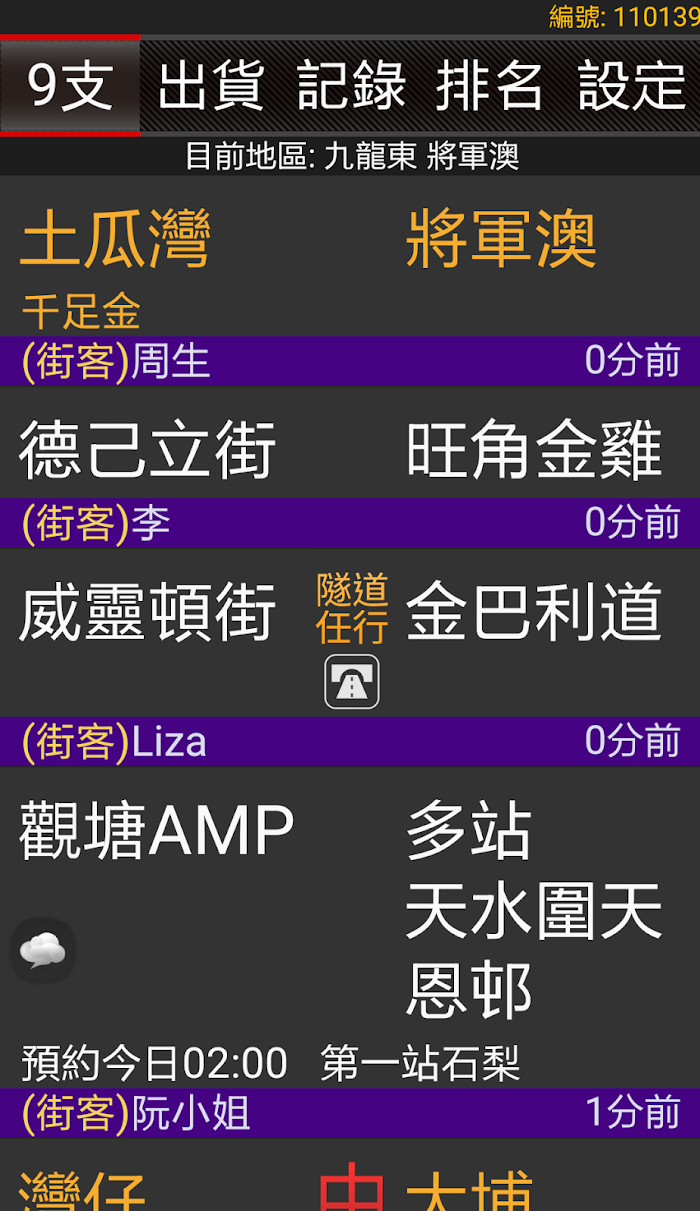This screenshot has width=700, height=1211.
Task: Open the 德己立街 to 旺角金雞 order
Action: pyautogui.click(x=350, y=467)
